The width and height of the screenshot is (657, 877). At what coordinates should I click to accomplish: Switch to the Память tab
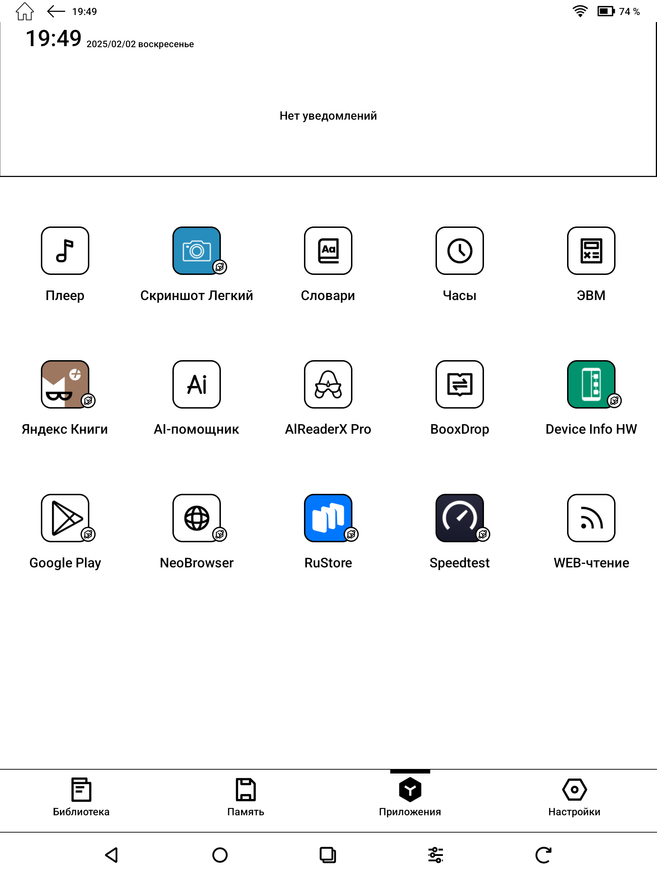pos(245,798)
